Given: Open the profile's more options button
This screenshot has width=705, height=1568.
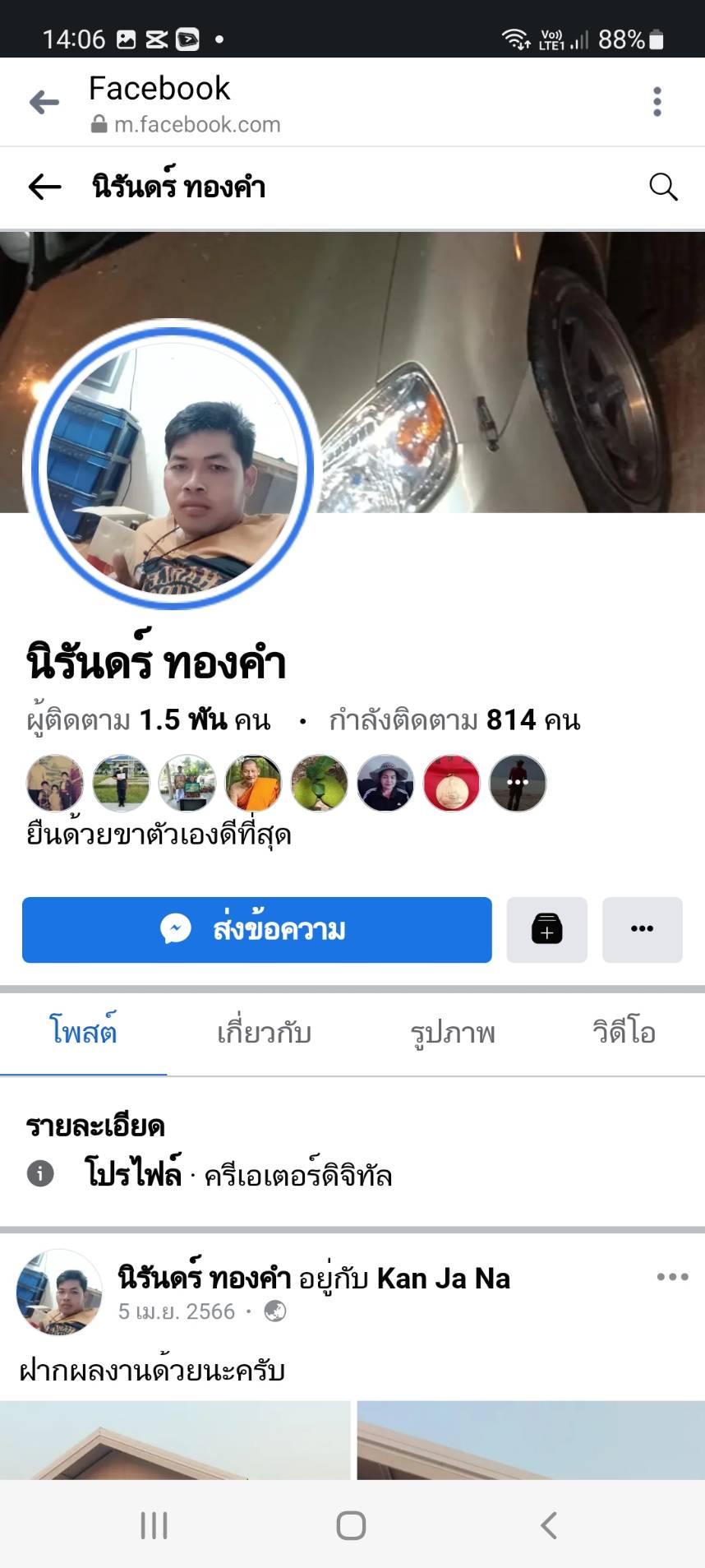Looking at the screenshot, I should pos(642,930).
